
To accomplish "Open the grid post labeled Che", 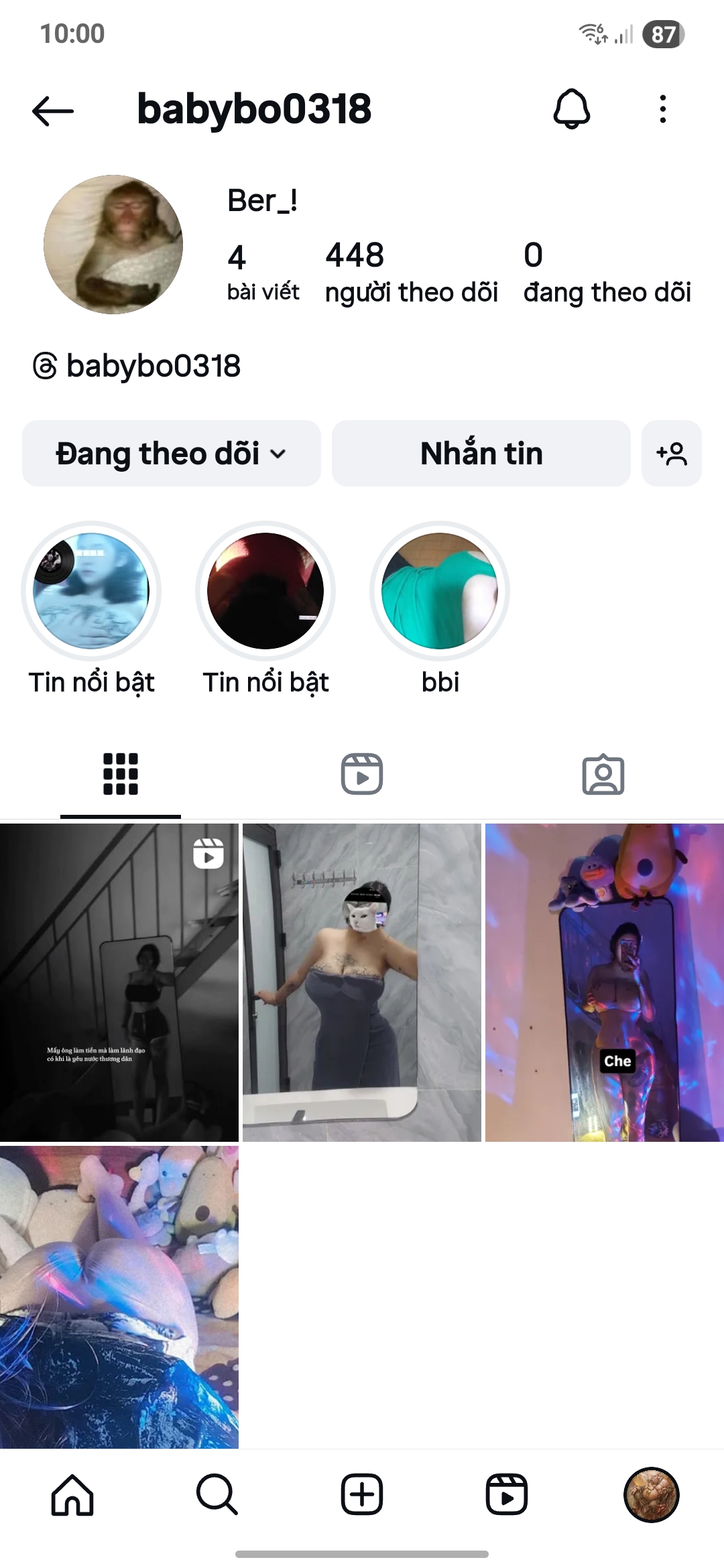I will [x=604, y=982].
